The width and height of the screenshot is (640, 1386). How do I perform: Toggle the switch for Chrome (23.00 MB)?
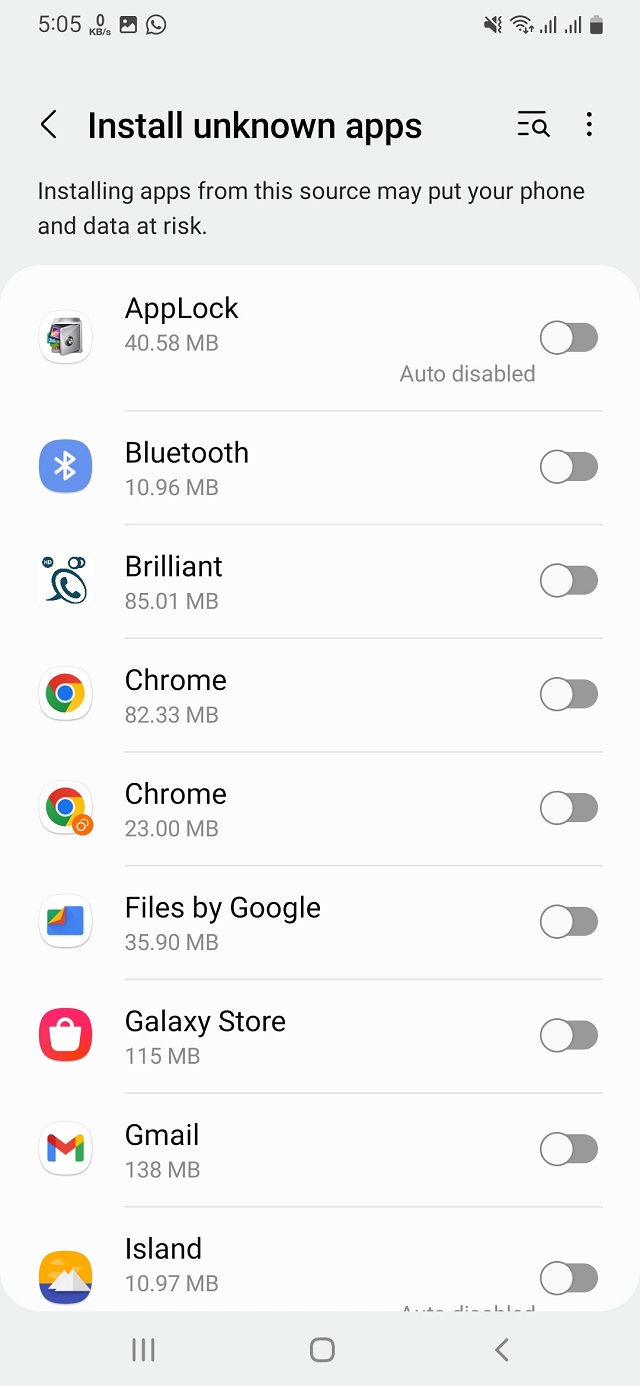pos(568,808)
